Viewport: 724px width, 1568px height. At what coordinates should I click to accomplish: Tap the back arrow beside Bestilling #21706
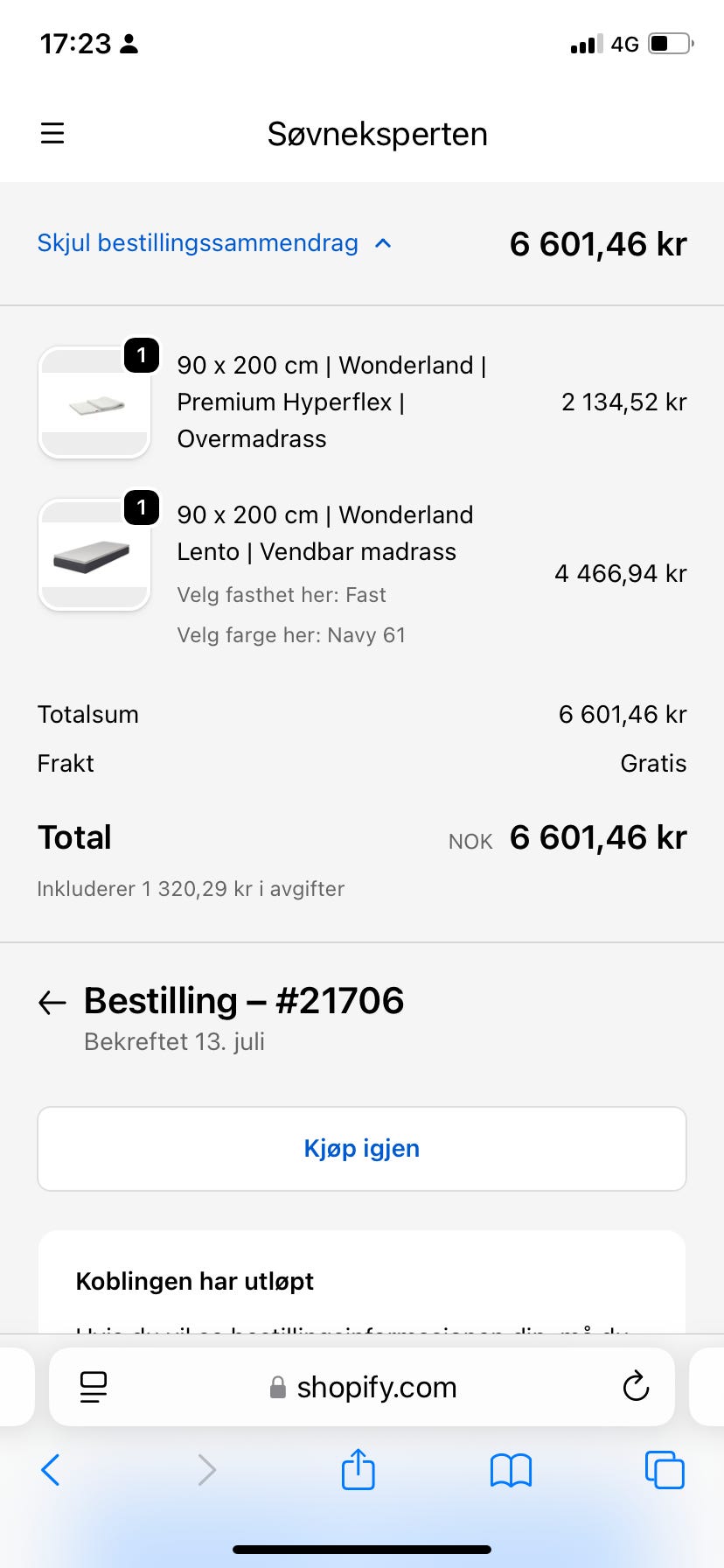pyautogui.click(x=52, y=1003)
